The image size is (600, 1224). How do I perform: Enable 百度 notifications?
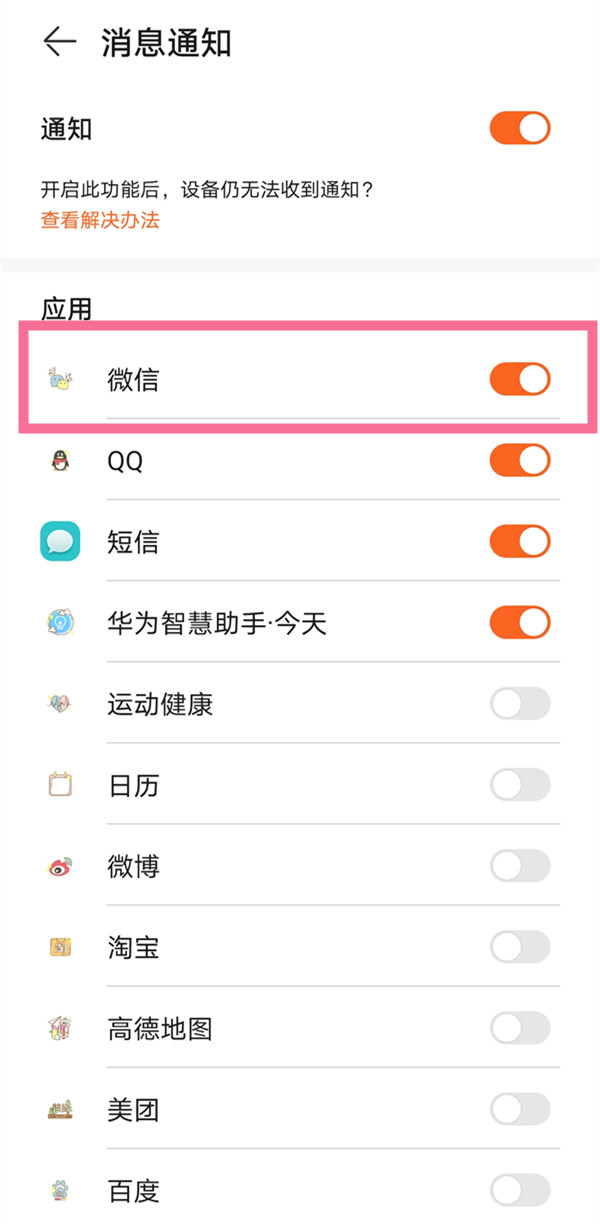[x=519, y=1190]
